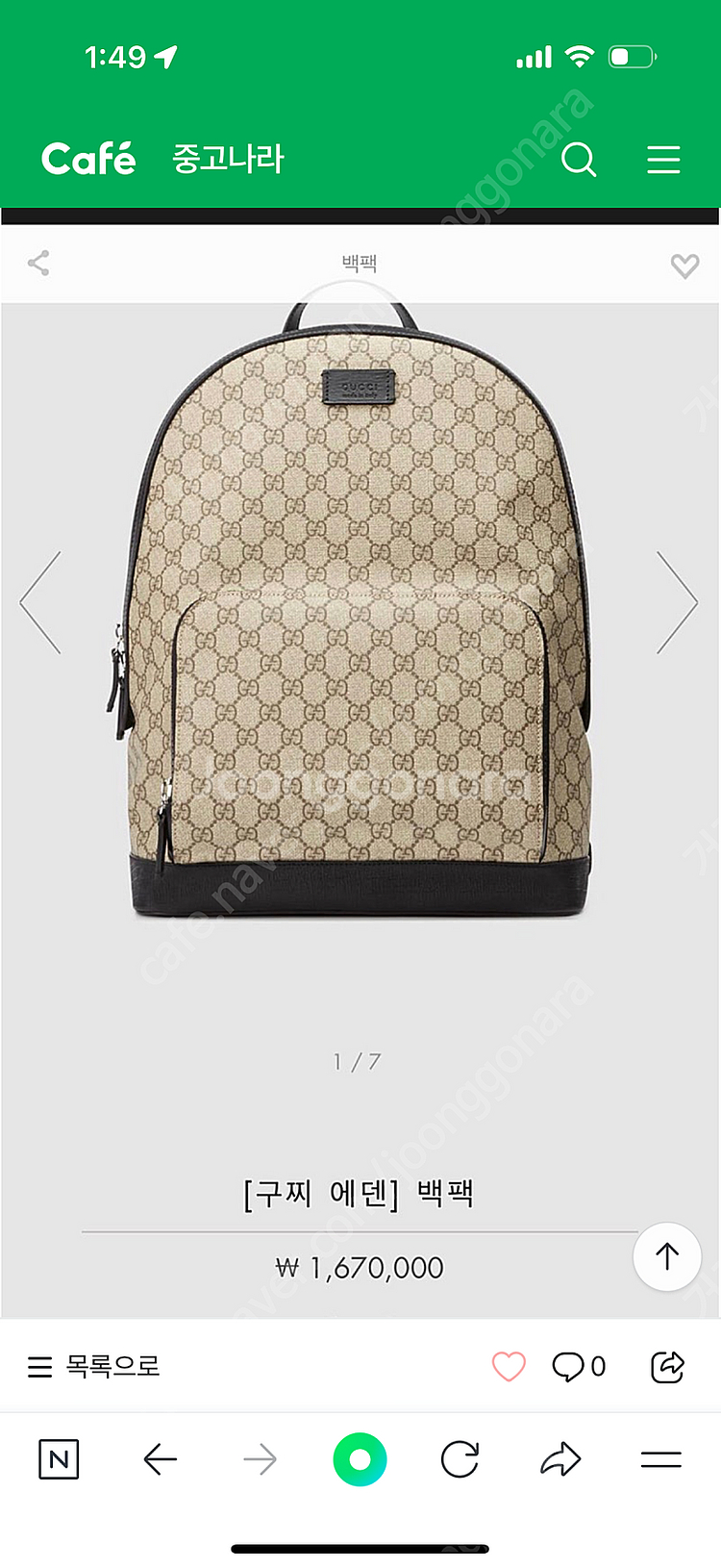Open the Naver home N button
The height and width of the screenshot is (1568, 721).
[x=59, y=1460]
